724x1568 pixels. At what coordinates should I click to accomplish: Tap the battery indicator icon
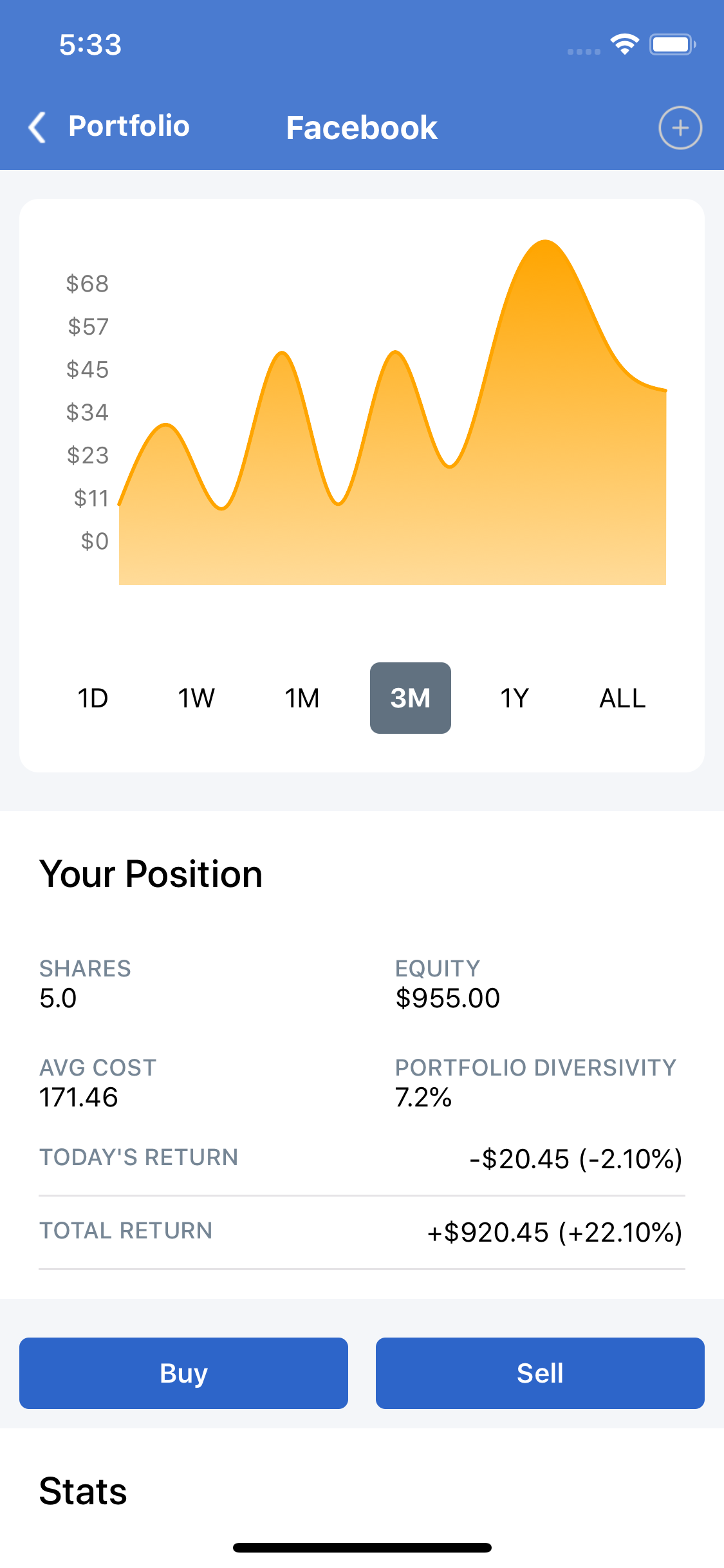[x=672, y=44]
